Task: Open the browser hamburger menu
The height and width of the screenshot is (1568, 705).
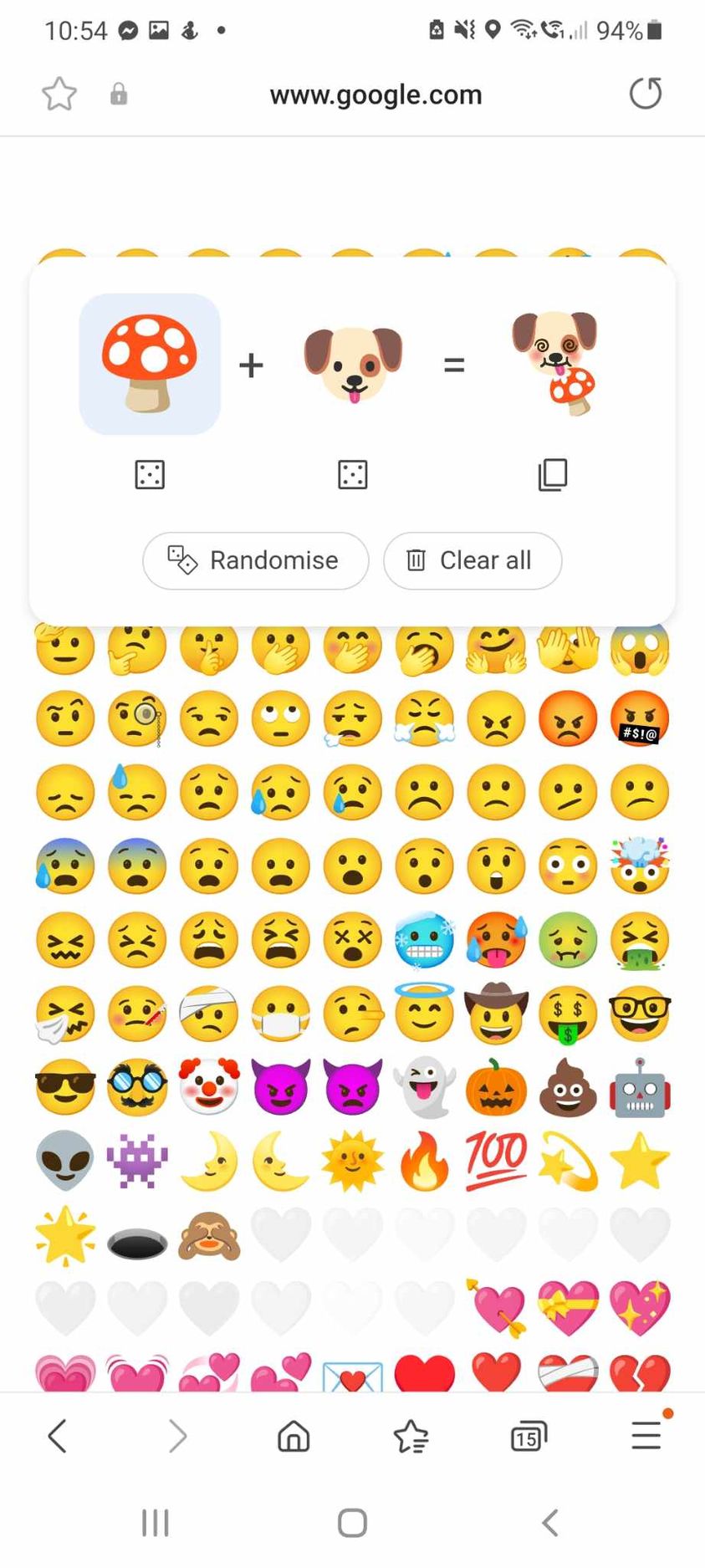Action: [x=646, y=1435]
